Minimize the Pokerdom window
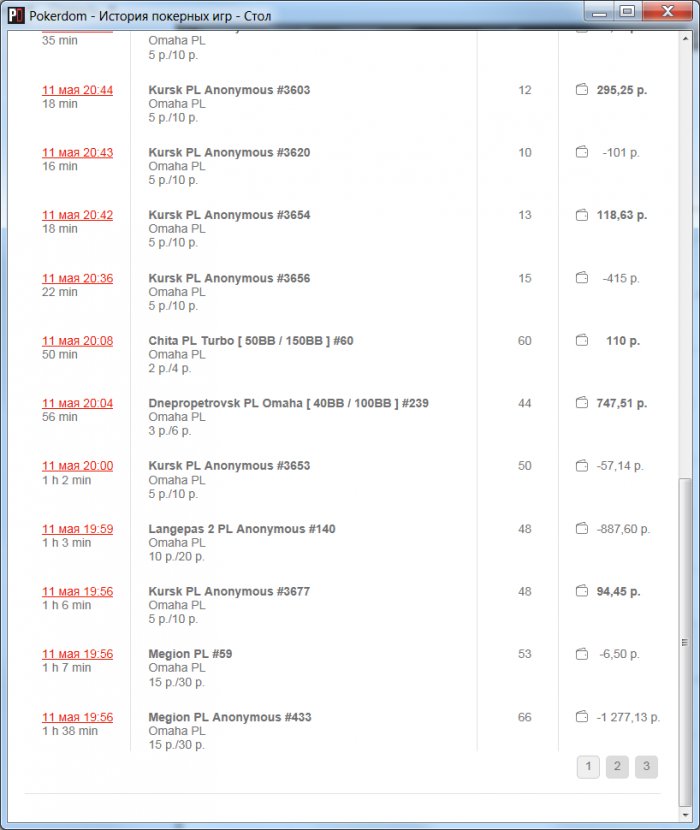The image size is (700, 830). click(x=600, y=11)
